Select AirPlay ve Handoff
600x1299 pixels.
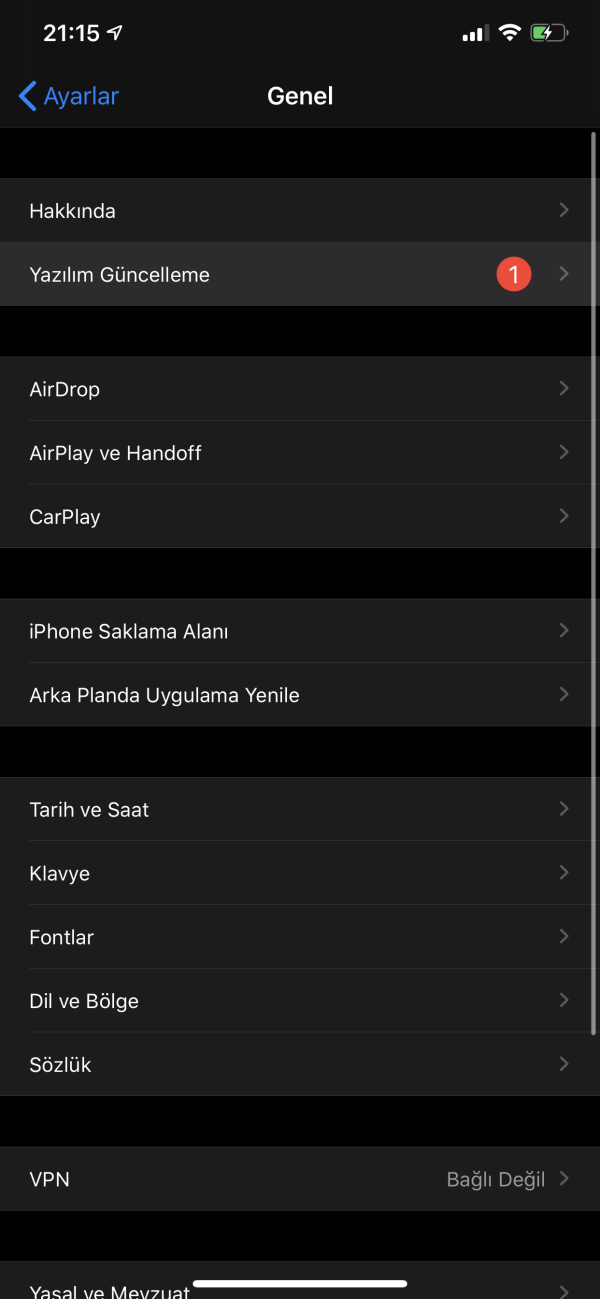click(298, 453)
